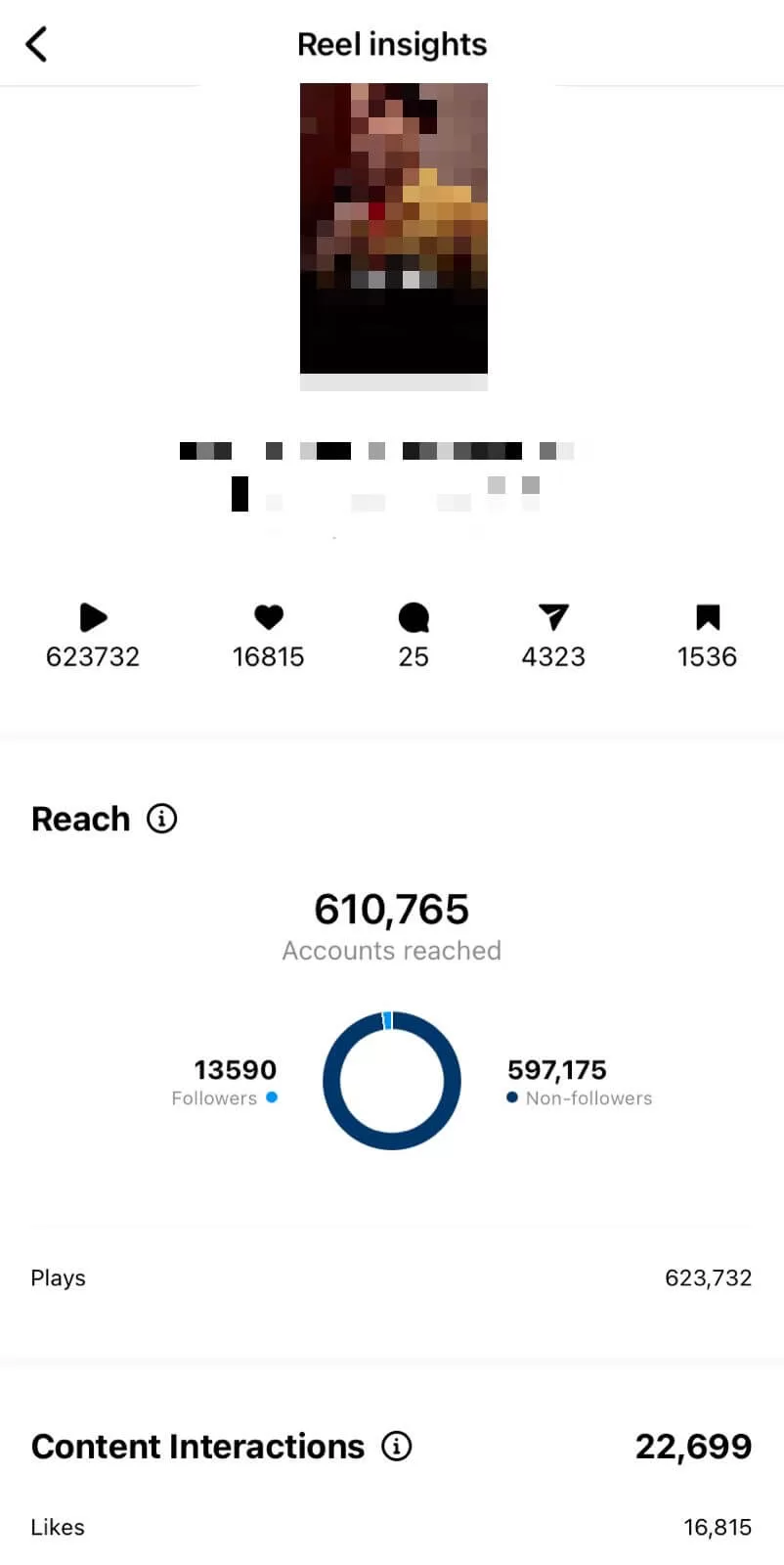Tap the info icon next to Reach
This screenshot has height=1565, width=784.
[x=162, y=818]
